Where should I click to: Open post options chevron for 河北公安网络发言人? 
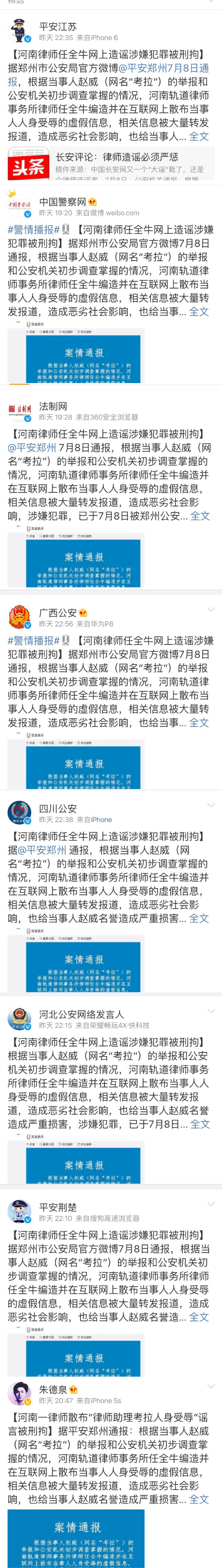click(211, 1011)
